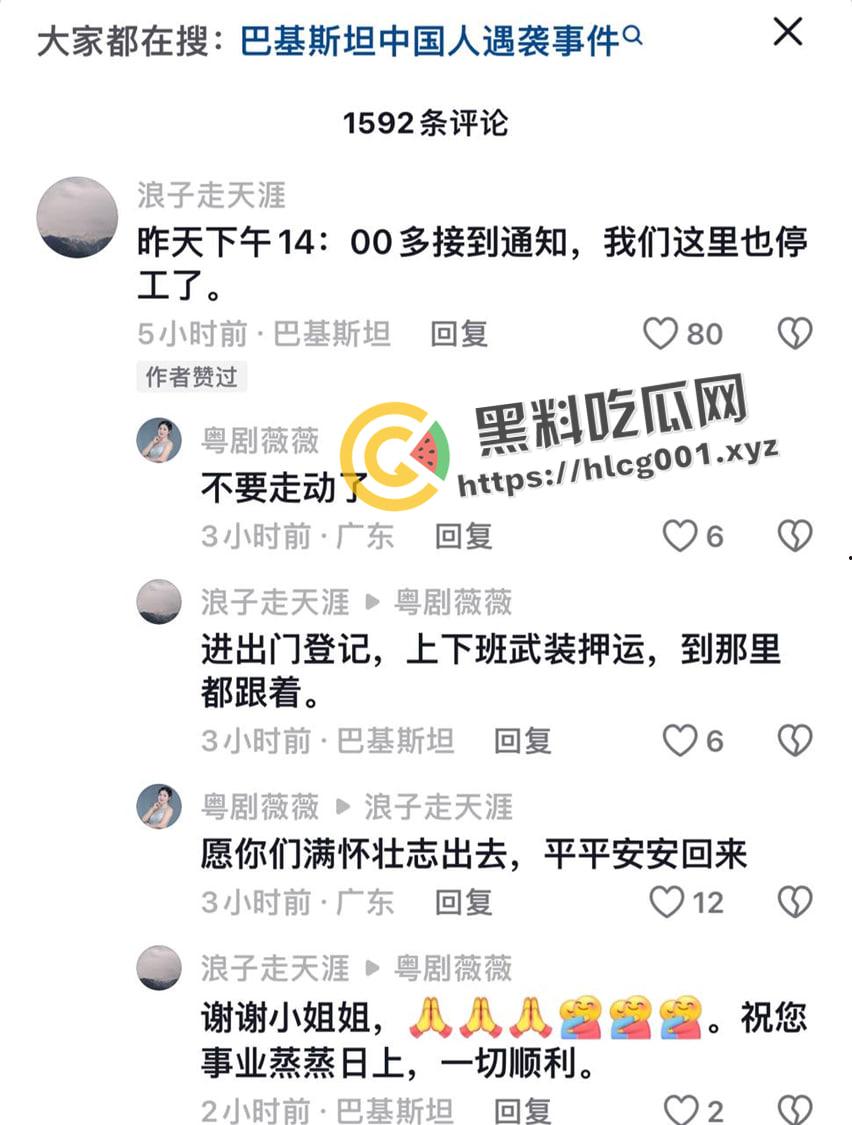Like the comment about 14:00 停工 notice
The height and width of the screenshot is (1125, 852).
(661, 334)
